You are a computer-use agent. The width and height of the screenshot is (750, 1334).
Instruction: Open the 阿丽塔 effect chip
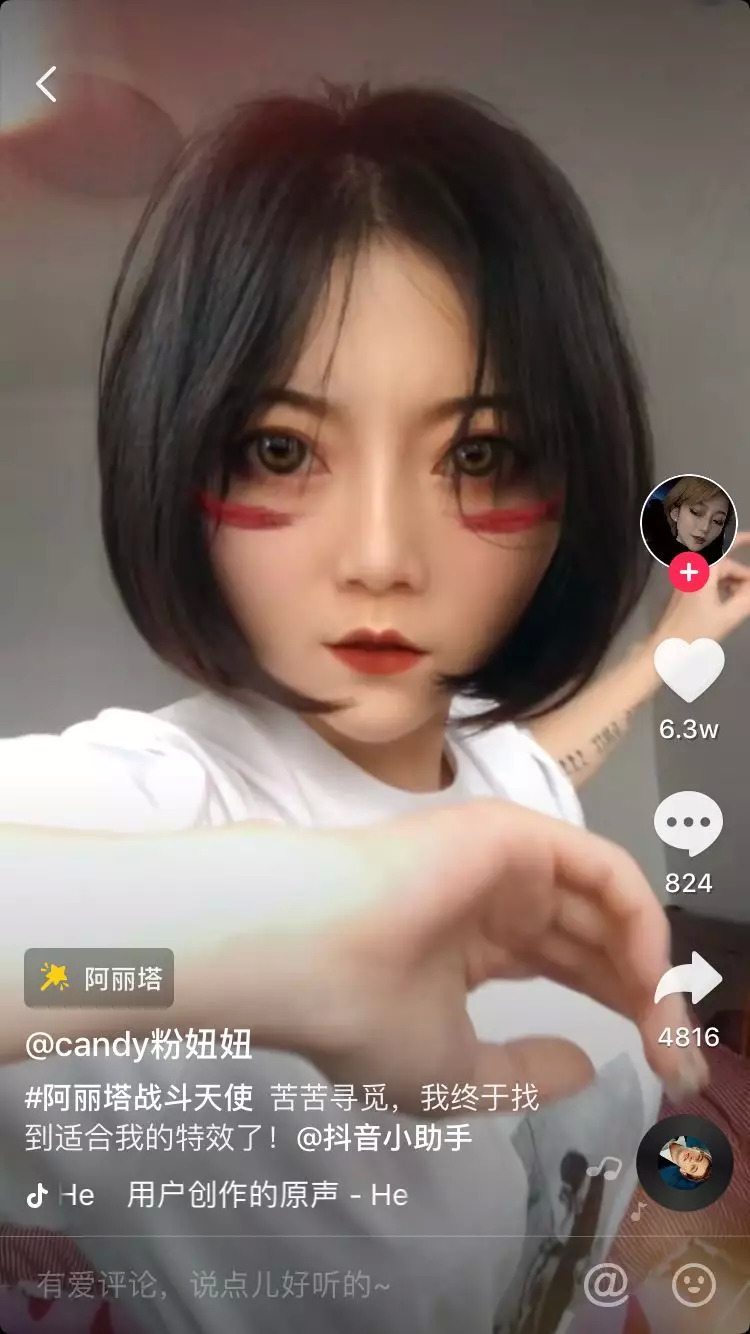[x=99, y=978]
